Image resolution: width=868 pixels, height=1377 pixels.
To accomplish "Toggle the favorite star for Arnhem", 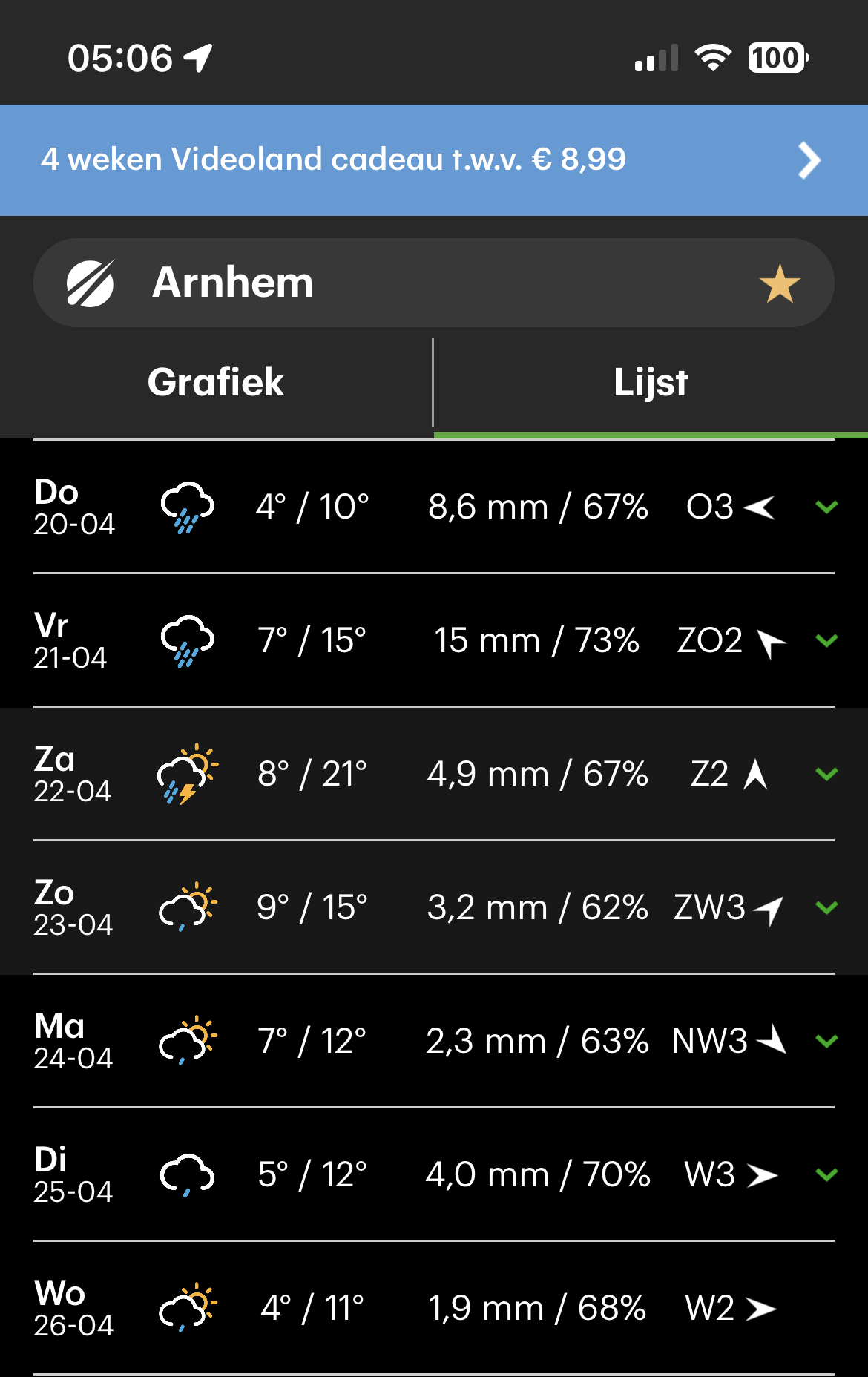I will 779,284.
